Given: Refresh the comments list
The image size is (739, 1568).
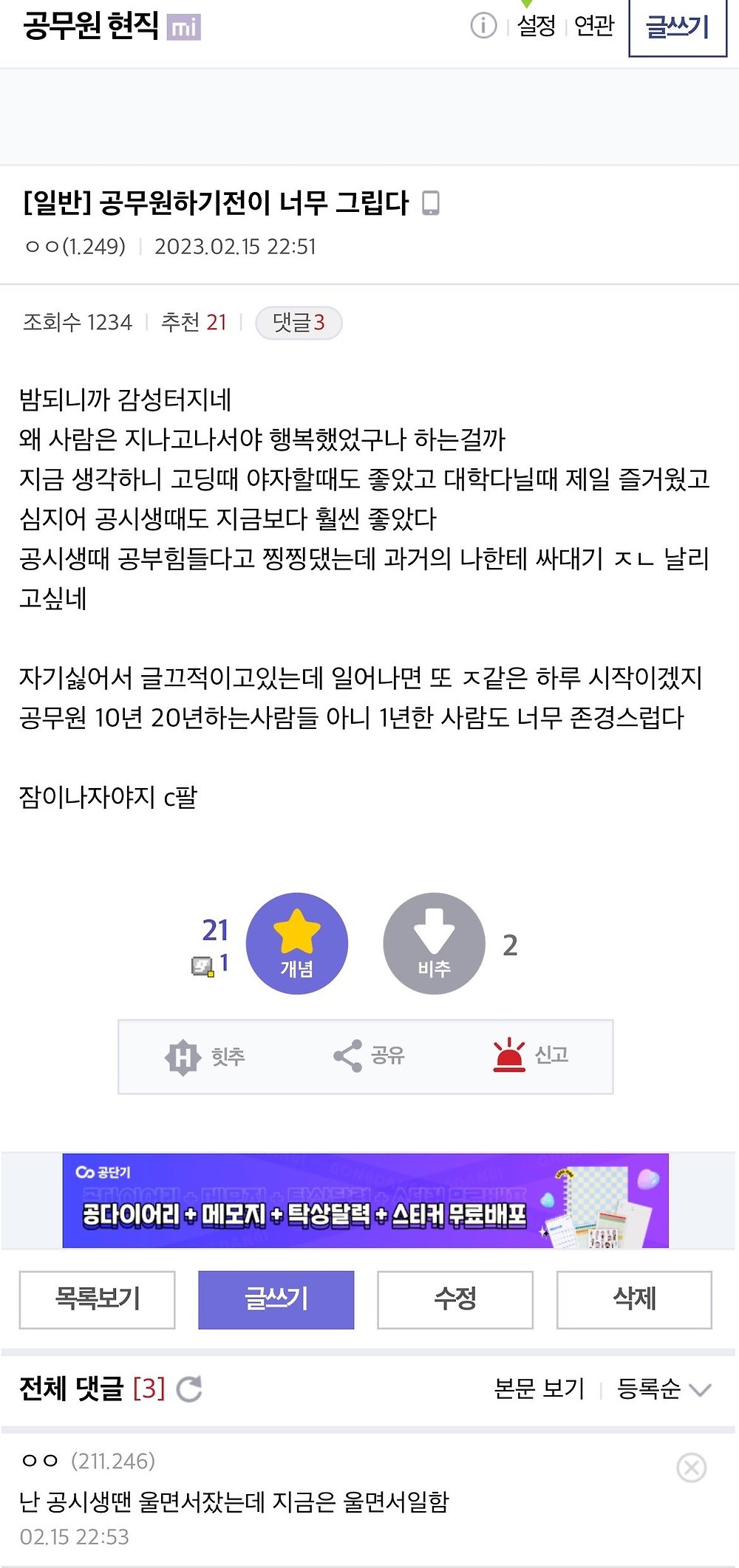Looking at the screenshot, I should [x=189, y=1389].
